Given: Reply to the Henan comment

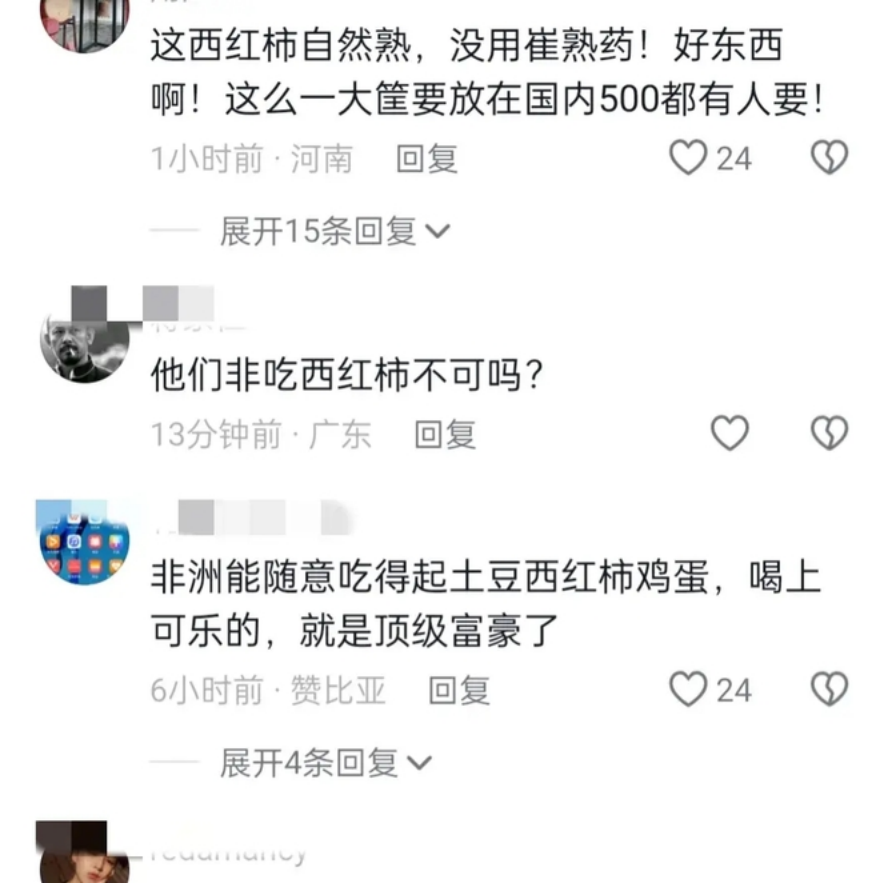Looking at the screenshot, I should [x=427, y=159].
